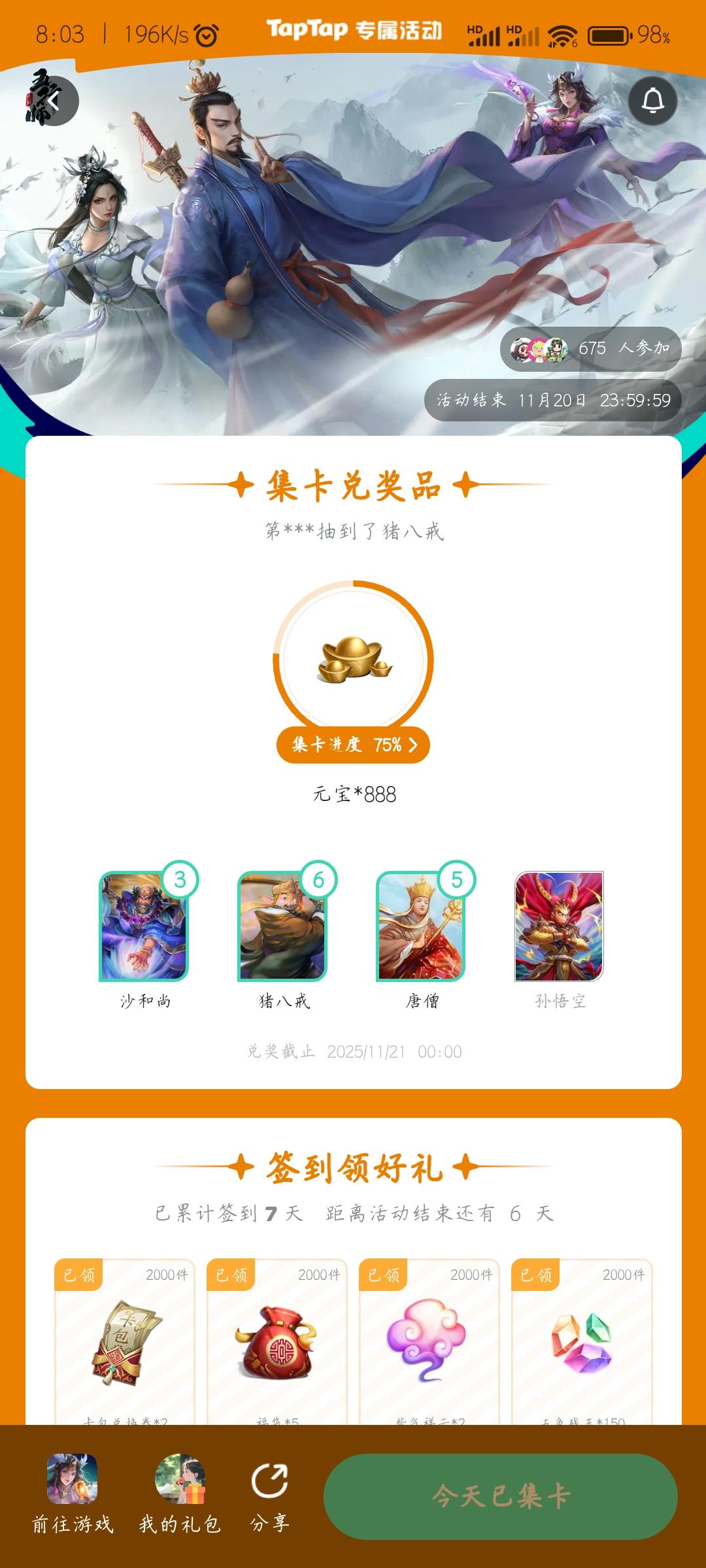Tap the count badge 6 on 猪八戒

pyautogui.click(x=319, y=881)
